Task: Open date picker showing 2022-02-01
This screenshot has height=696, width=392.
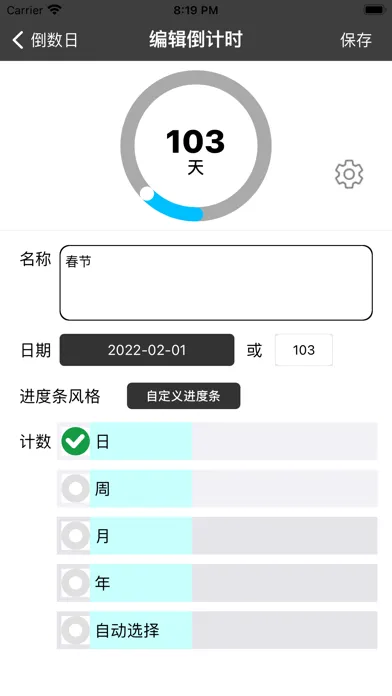Action: click(x=147, y=350)
